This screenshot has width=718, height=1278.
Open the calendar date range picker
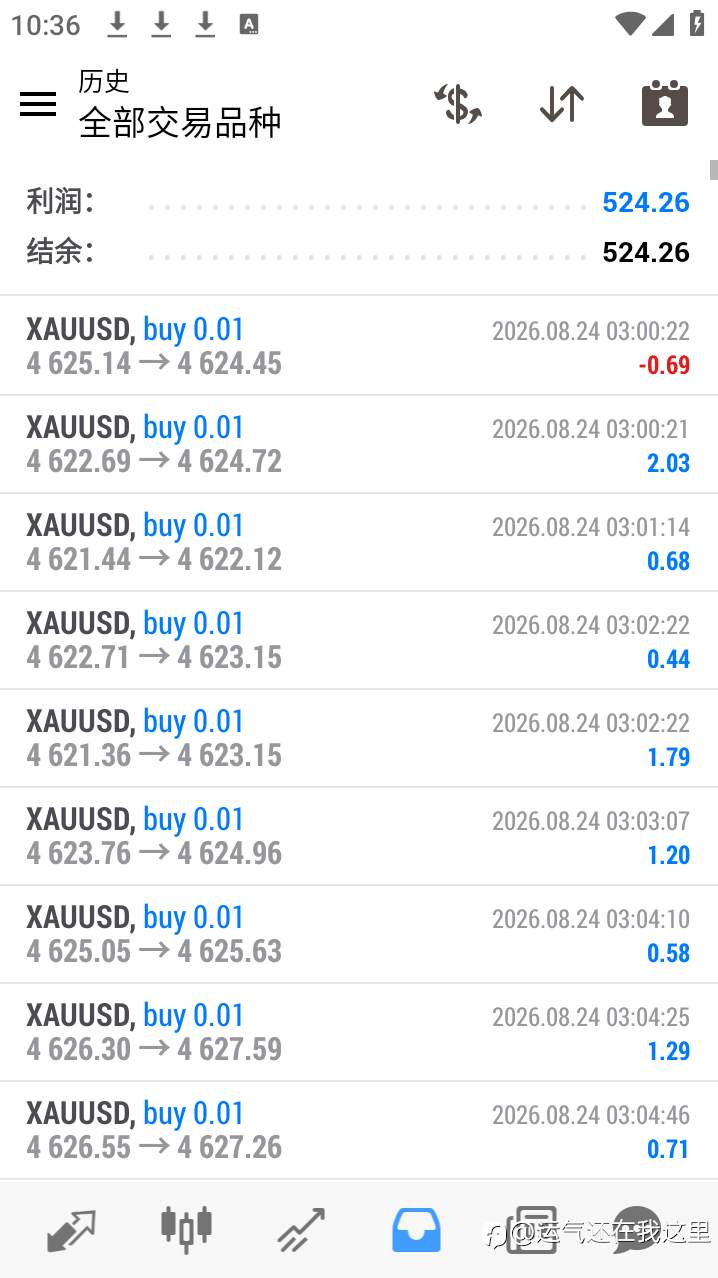(665, 103)
